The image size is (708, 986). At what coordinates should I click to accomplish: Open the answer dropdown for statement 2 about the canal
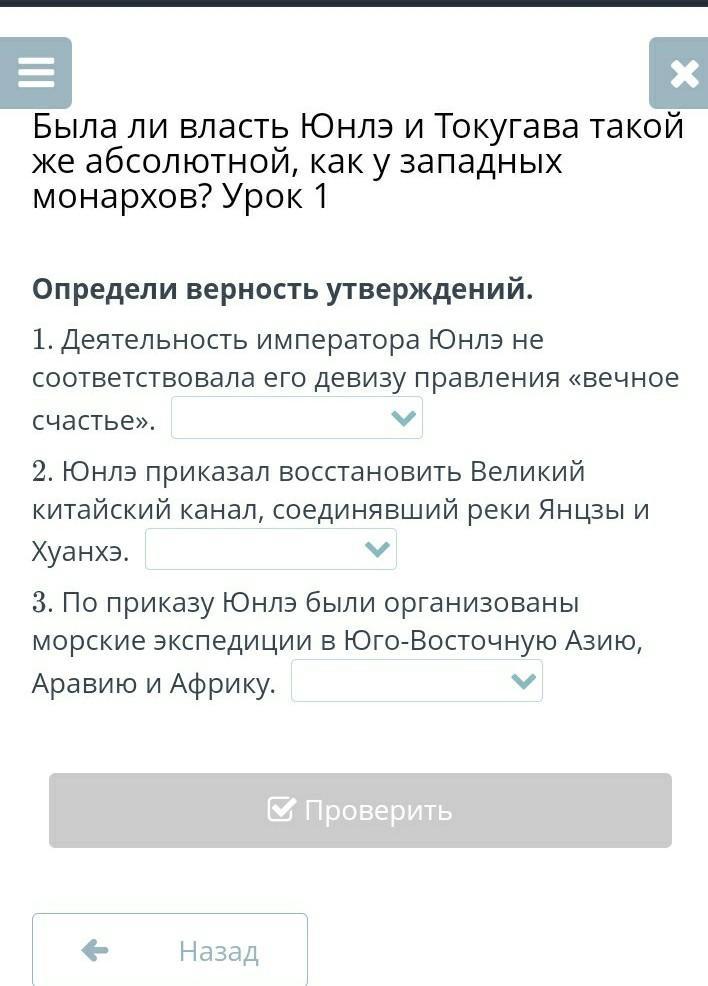pos(271,550)
